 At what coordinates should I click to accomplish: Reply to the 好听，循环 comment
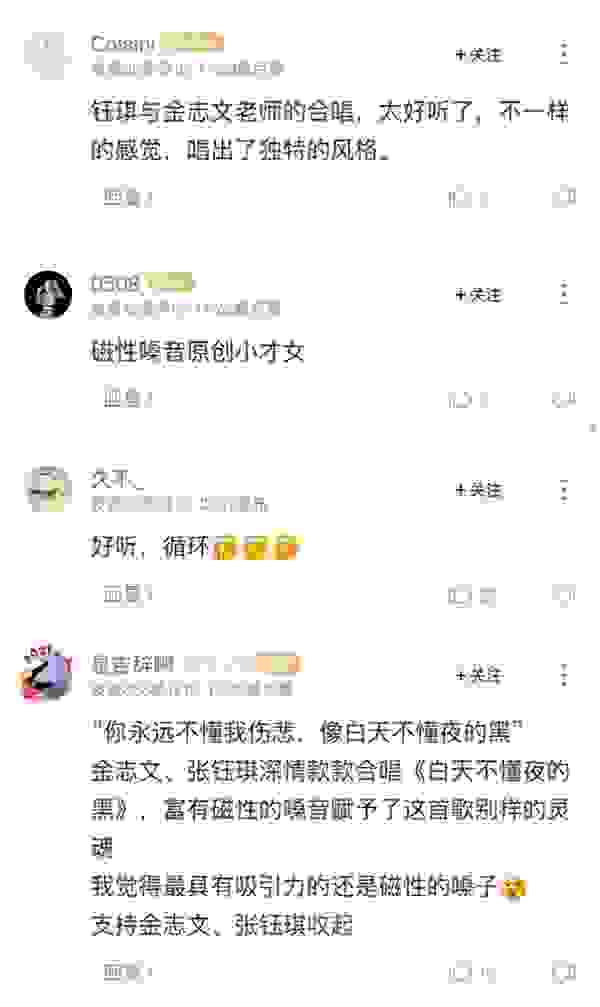126,596
